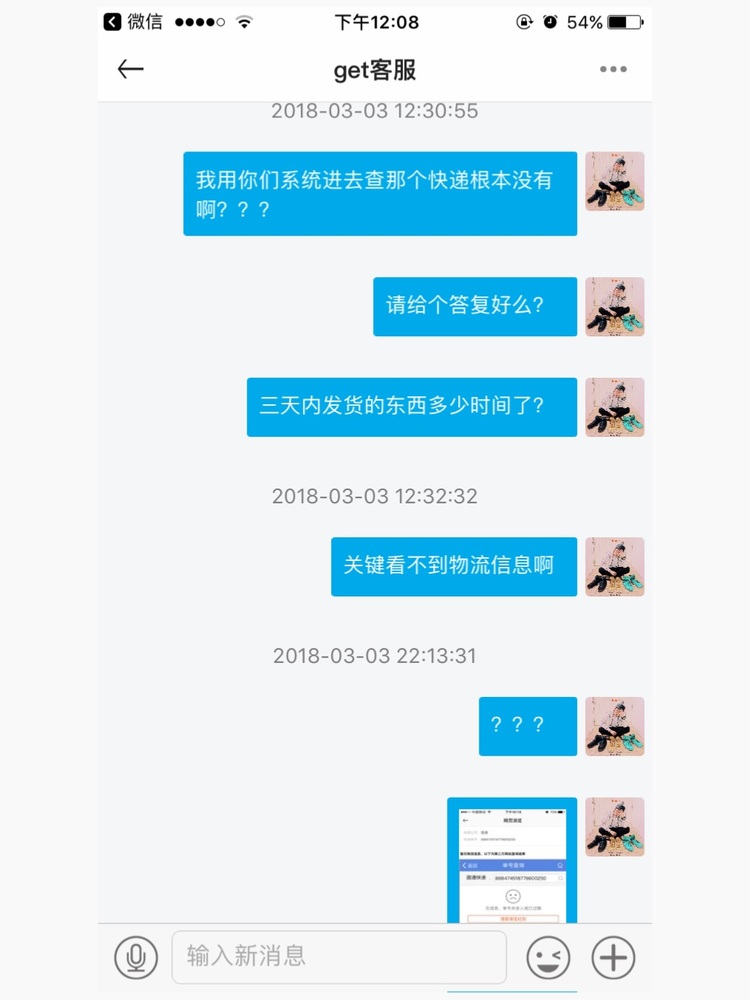Screen dimensions: 750x1000
Task: Open the emoji picker
Action: (548, 958)
